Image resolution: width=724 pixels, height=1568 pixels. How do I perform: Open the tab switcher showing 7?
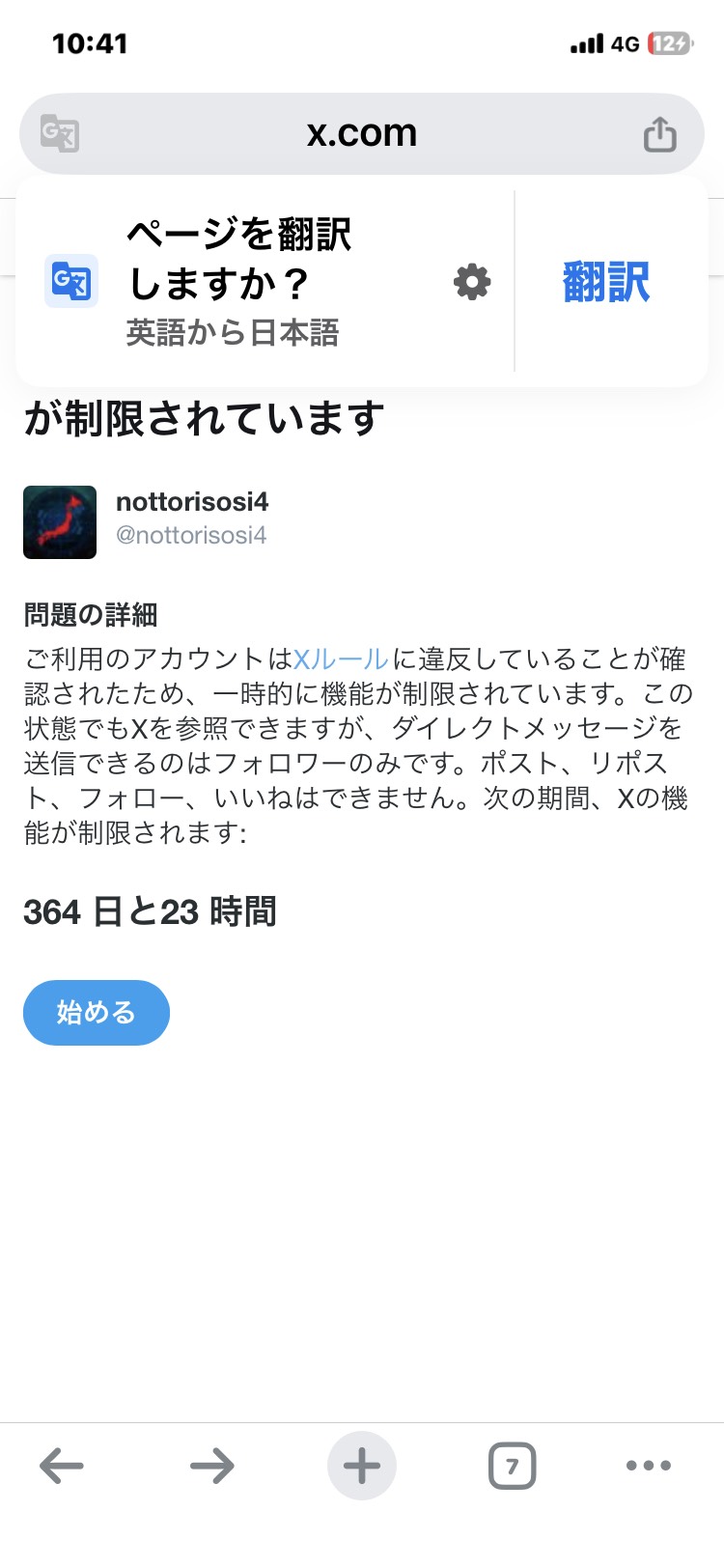(512, 1466)
